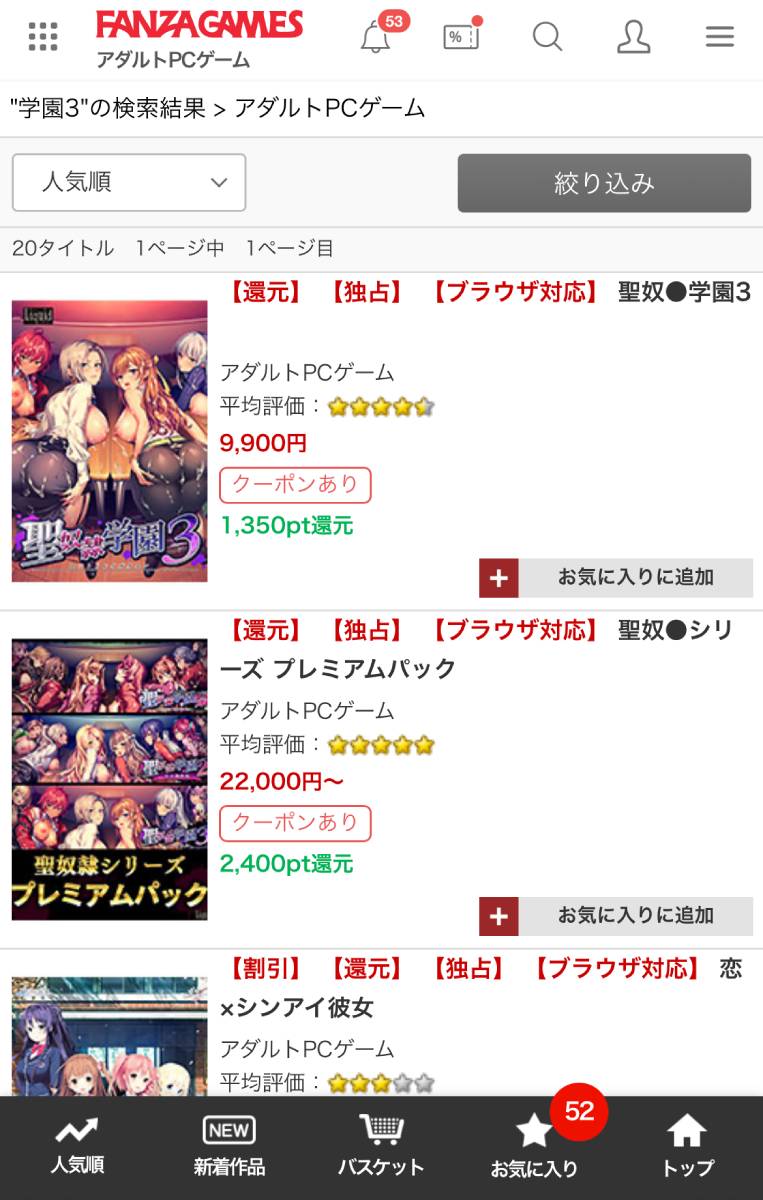Go to the トップ home tab
Viewport: 763px width, 1200px height.
(687, 1146)
